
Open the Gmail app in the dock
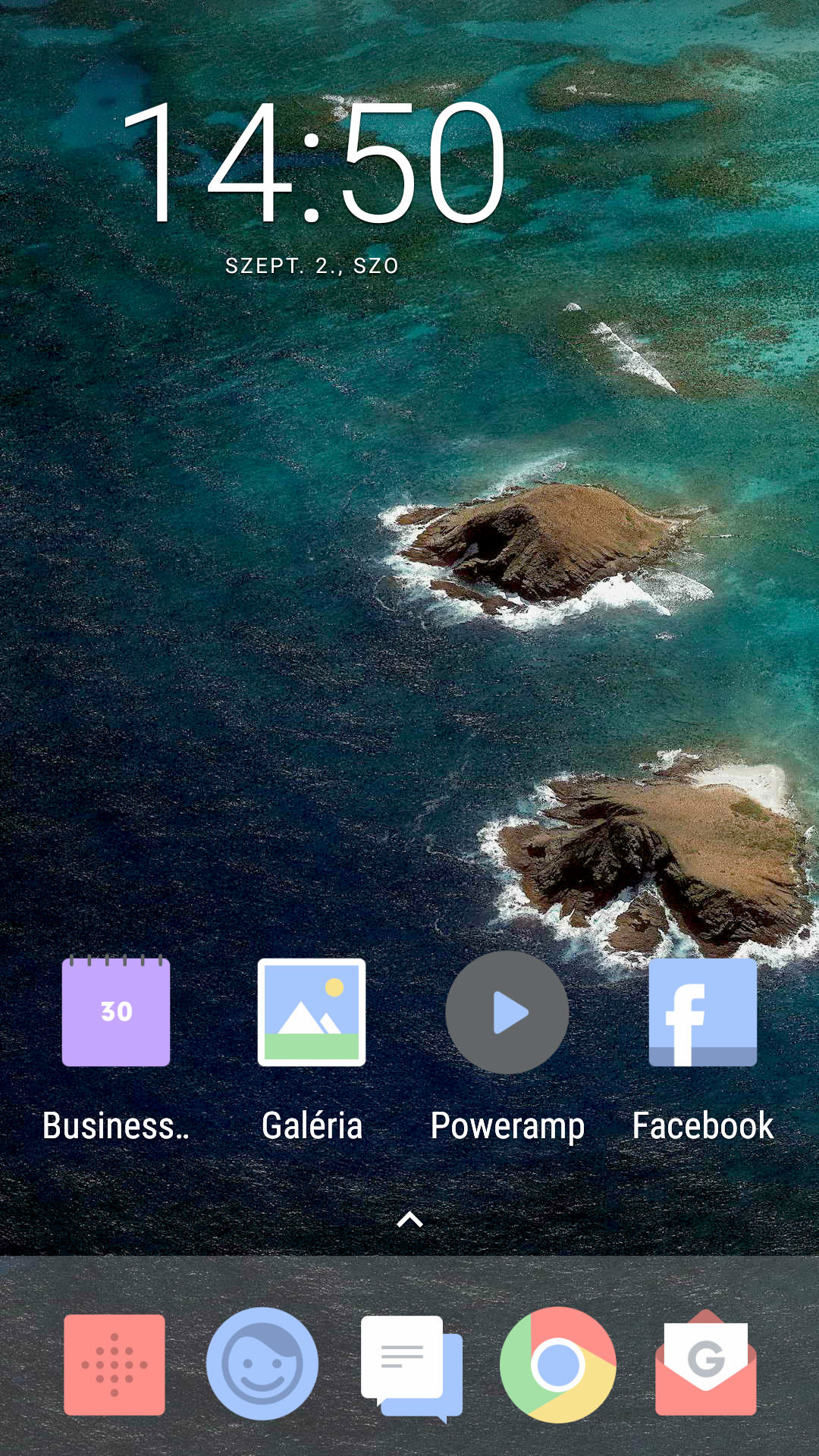706,1363
